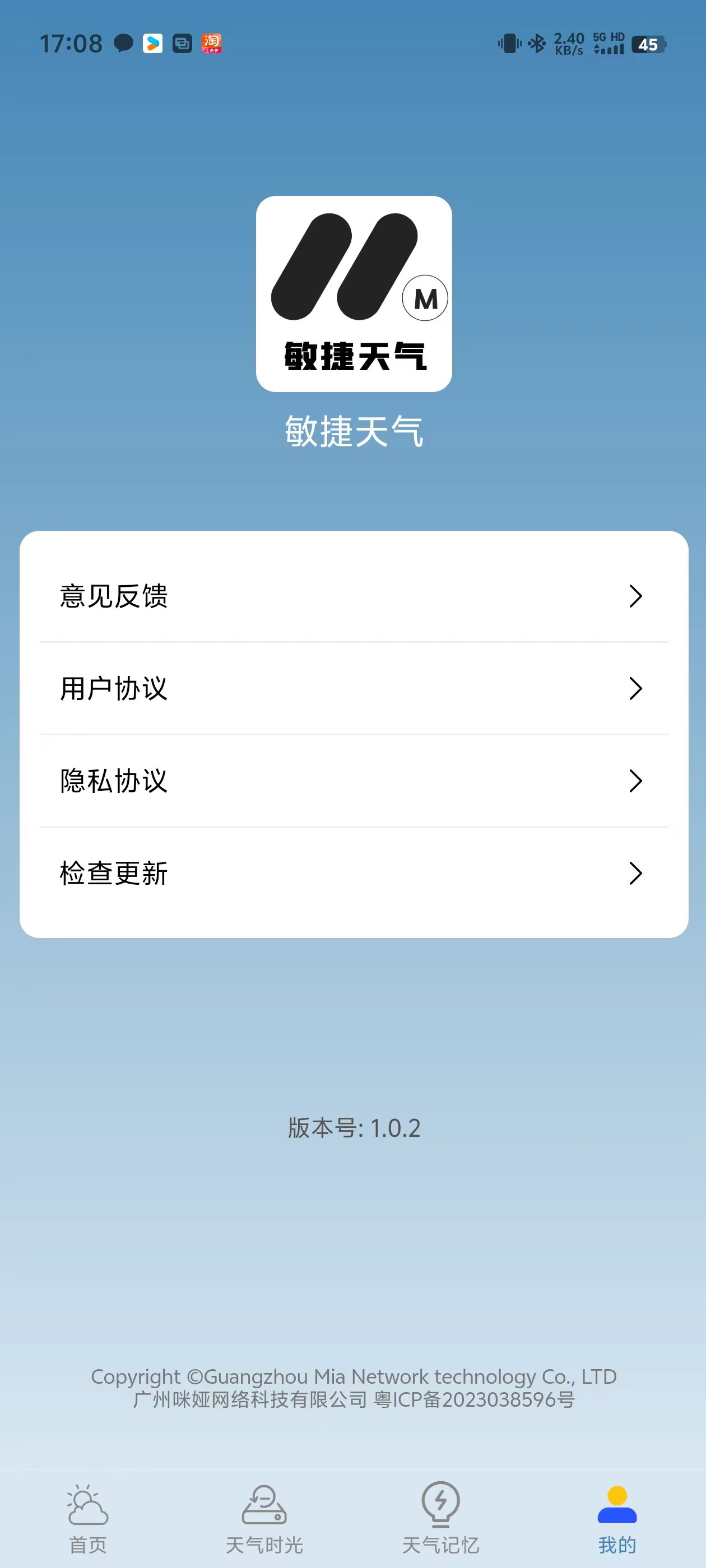Tap the 隐私协议 privacy policy row
Screen dimensions: 706x1568
[244, 781]
